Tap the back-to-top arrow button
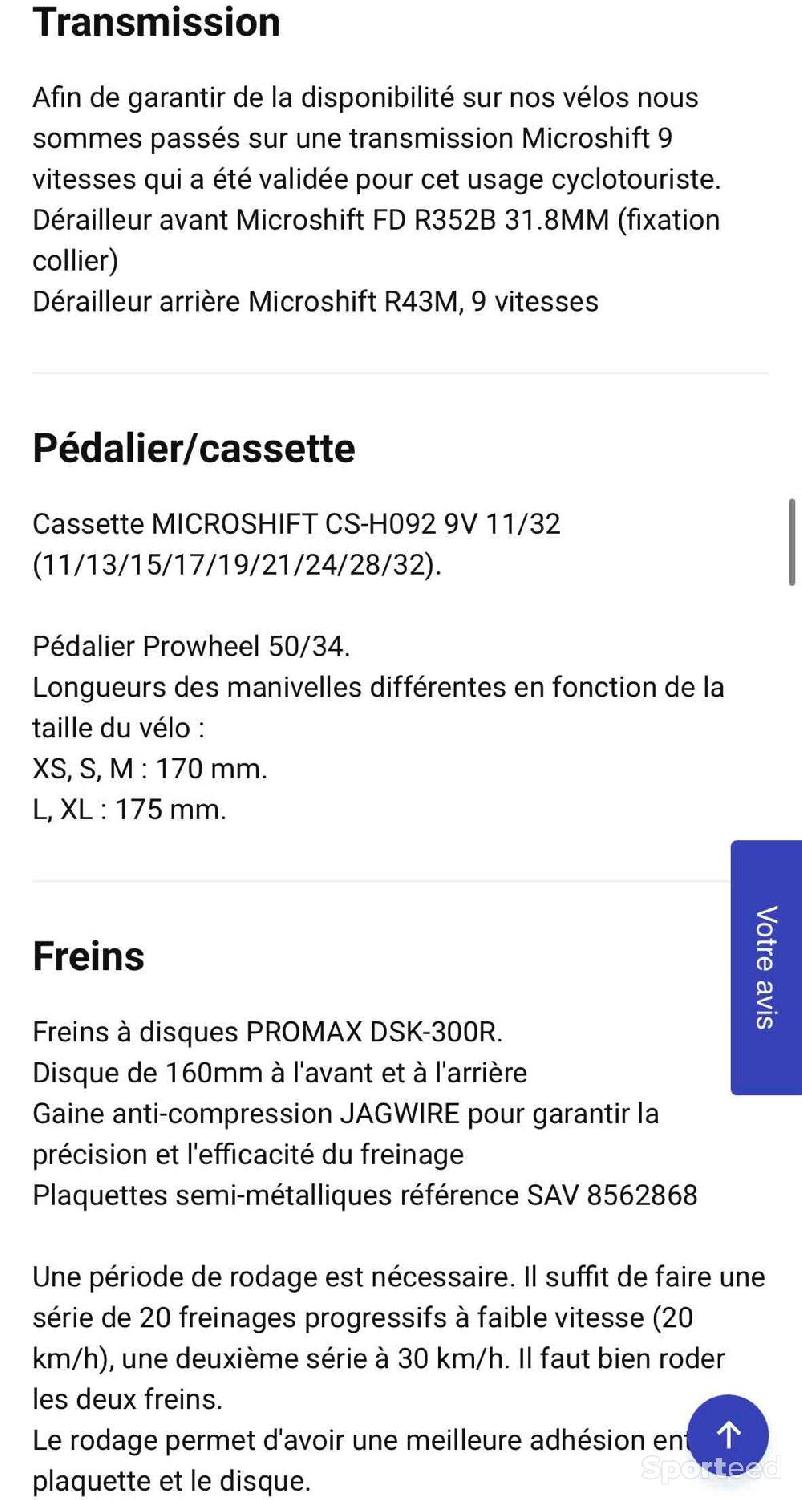The height and width of the screenshot is (1500, 802). coord(729,1435)
